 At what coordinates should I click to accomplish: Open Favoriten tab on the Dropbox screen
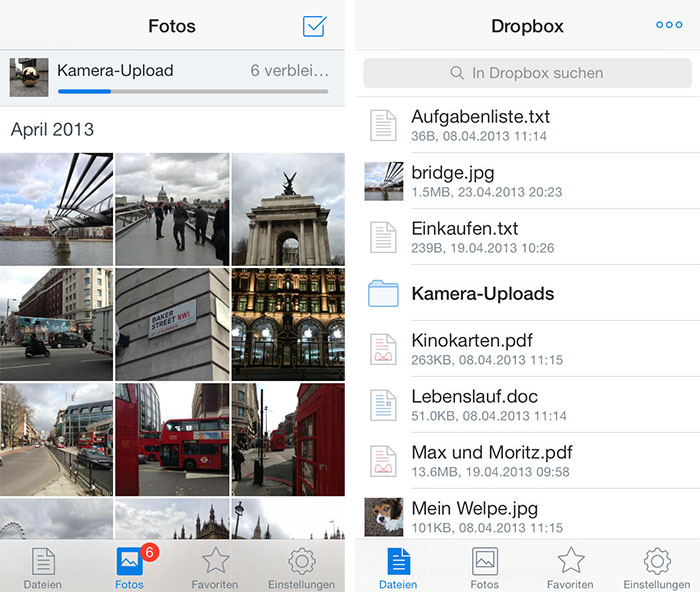tap(571, 568)
